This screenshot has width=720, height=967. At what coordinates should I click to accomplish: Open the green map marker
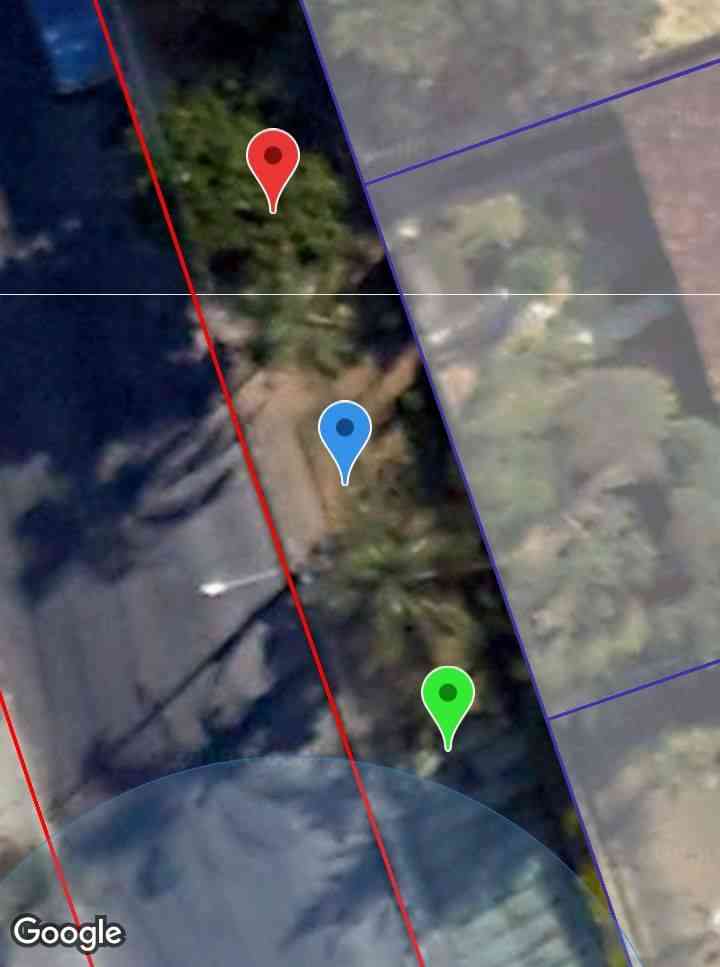pos(447,697)
